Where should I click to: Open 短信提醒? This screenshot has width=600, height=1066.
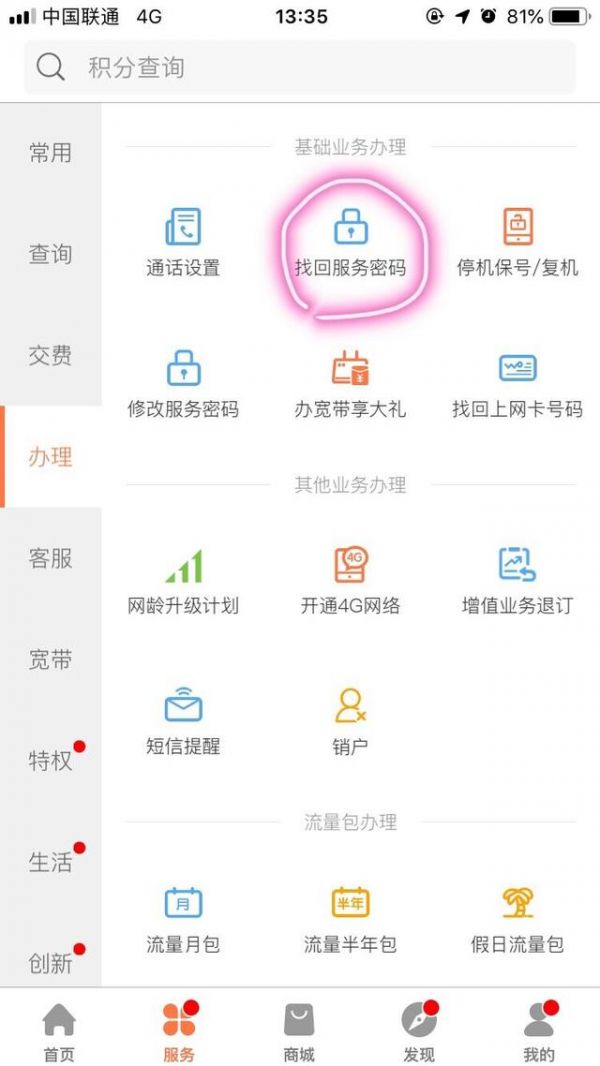click(183, 721)
